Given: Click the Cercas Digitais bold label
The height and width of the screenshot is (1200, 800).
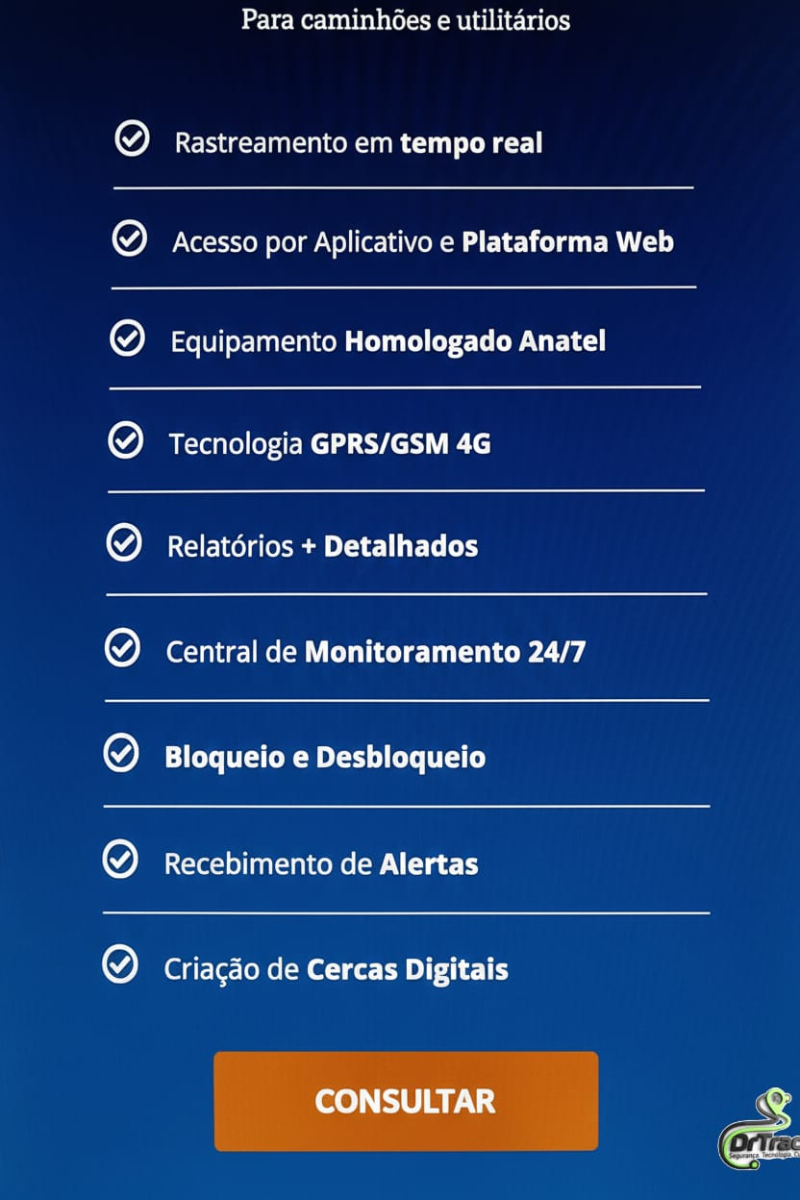Looking at the screenshot, I should pos(404,968).
